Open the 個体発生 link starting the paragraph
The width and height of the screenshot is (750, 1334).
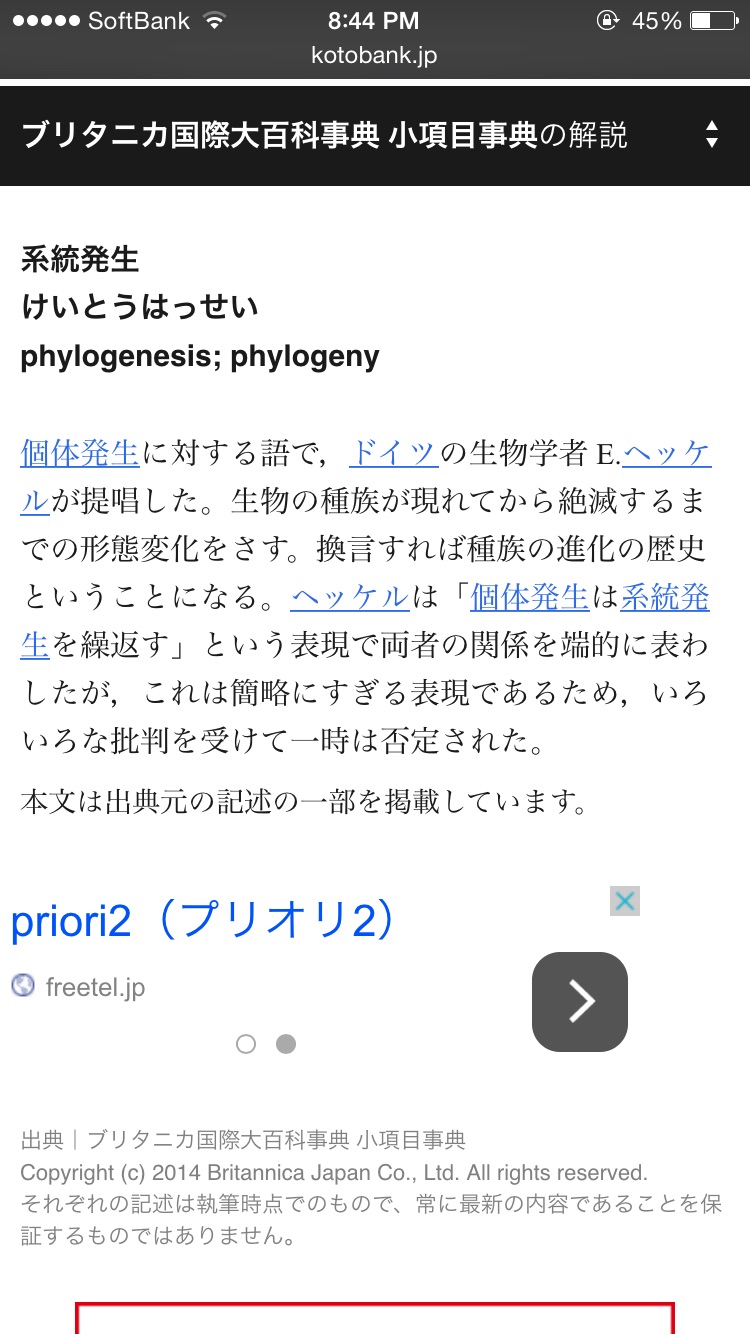(x=80, y=454)
